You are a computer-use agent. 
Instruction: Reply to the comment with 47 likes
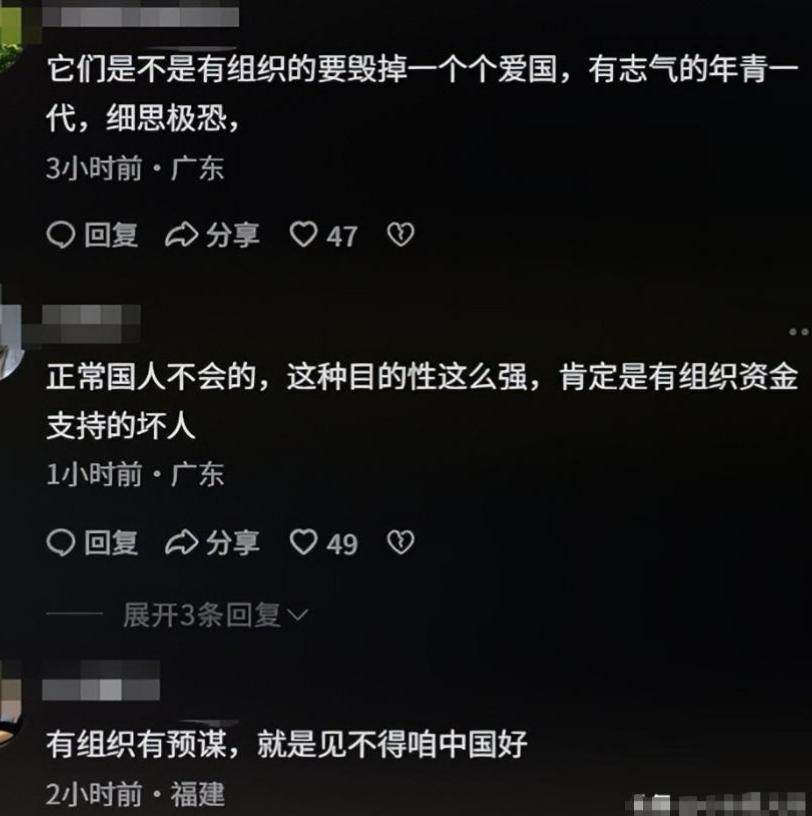point(93,235)
